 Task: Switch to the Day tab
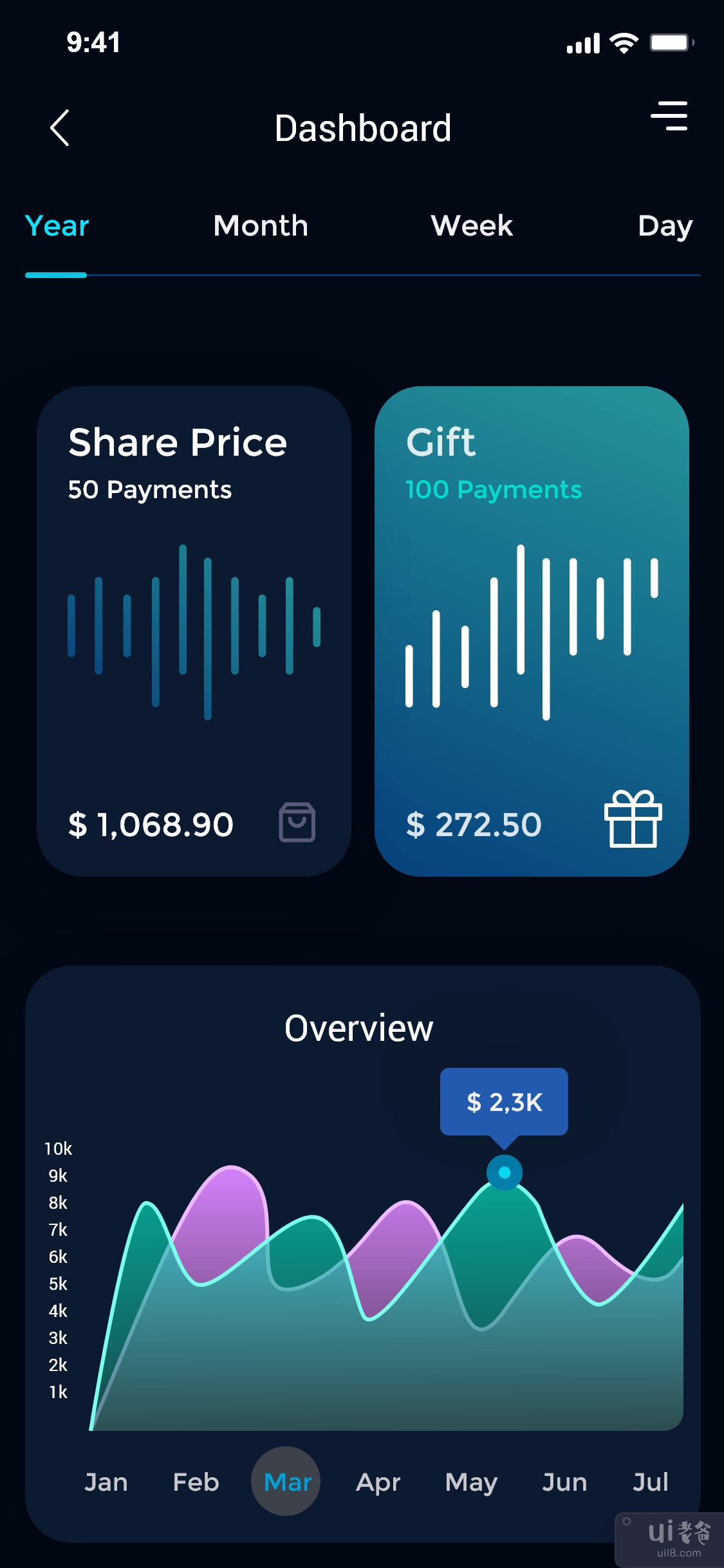click(x=665, y=226)
